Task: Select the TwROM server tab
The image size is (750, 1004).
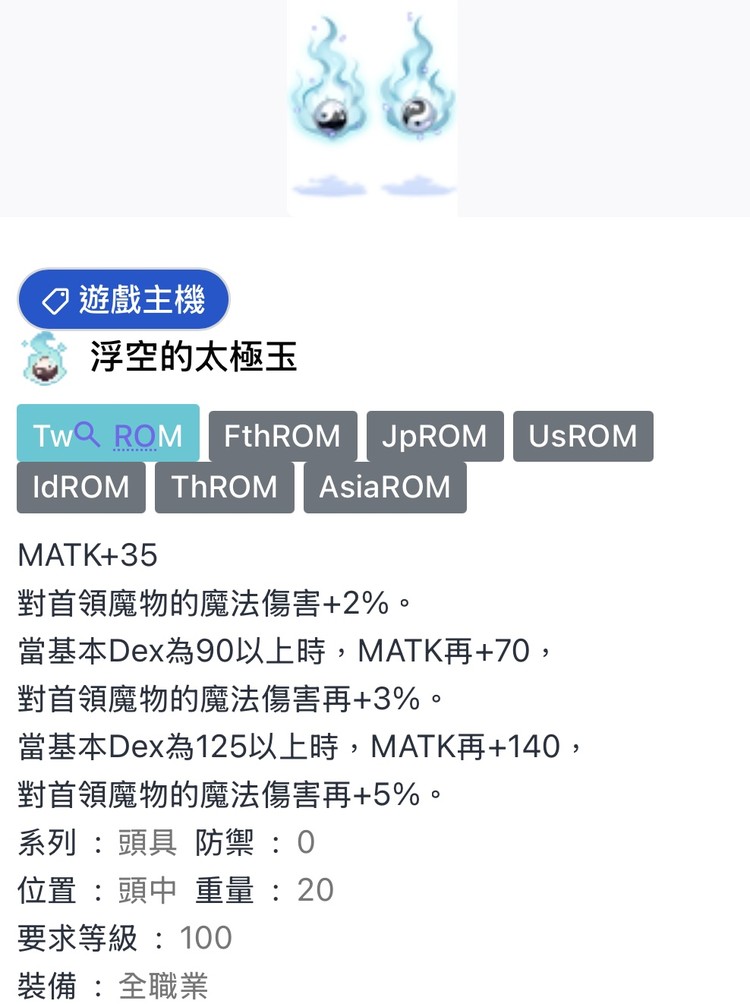Action: (108, 434)
